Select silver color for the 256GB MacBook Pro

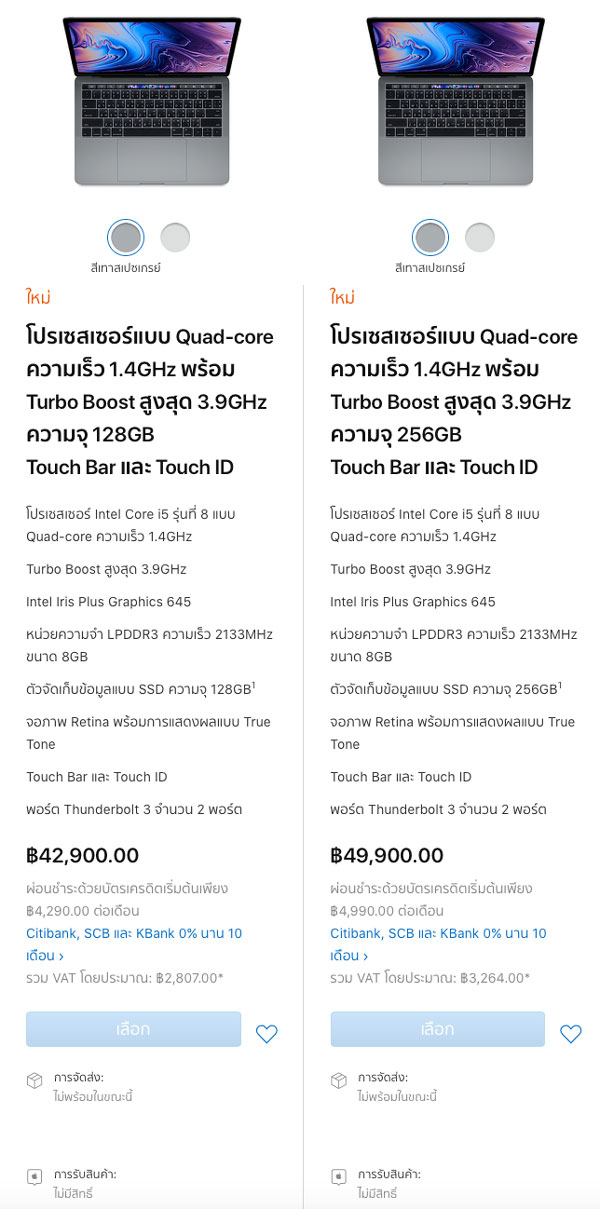point(480,237)
